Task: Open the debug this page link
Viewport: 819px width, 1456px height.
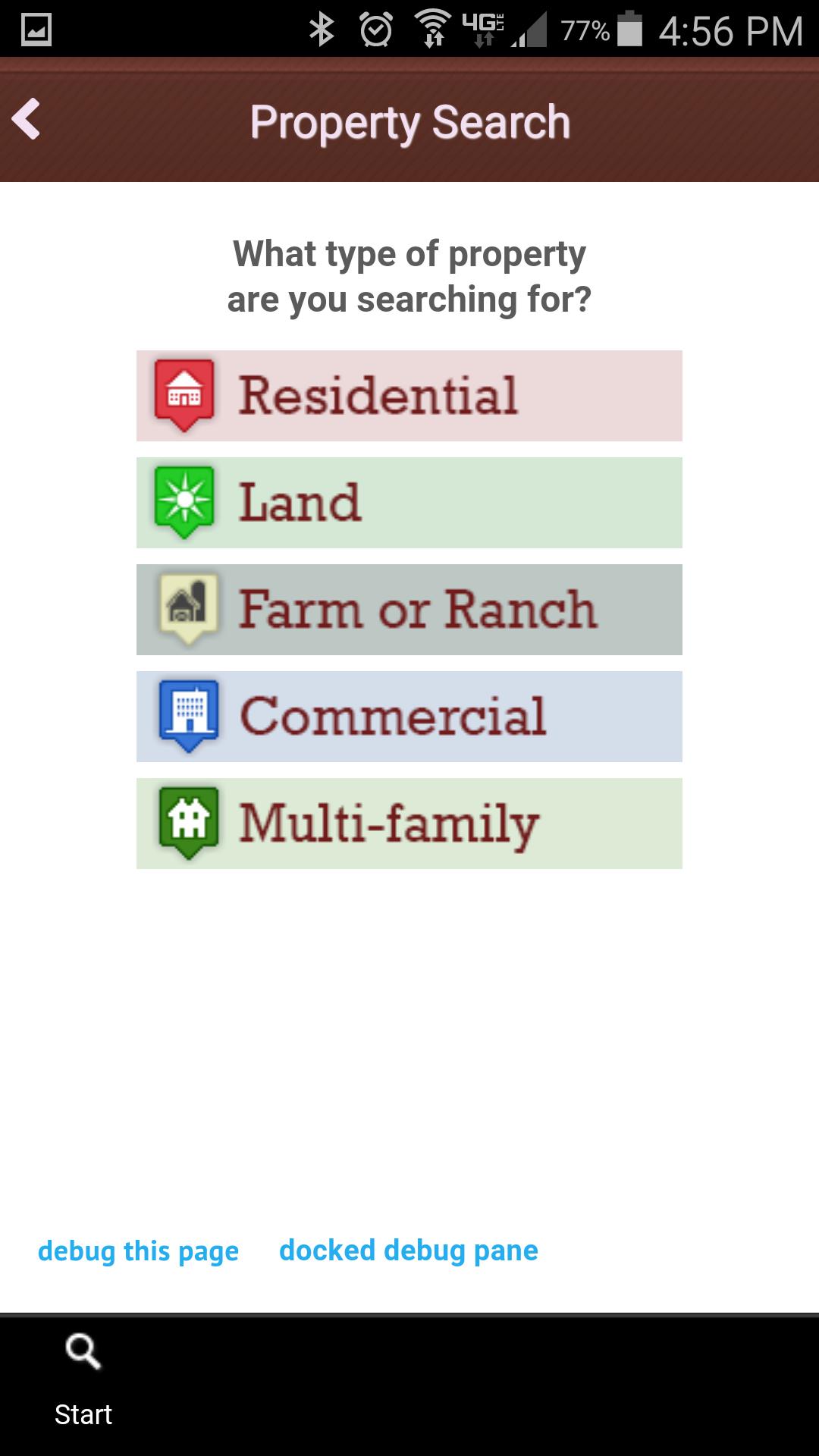Action: coord(138,1251)
